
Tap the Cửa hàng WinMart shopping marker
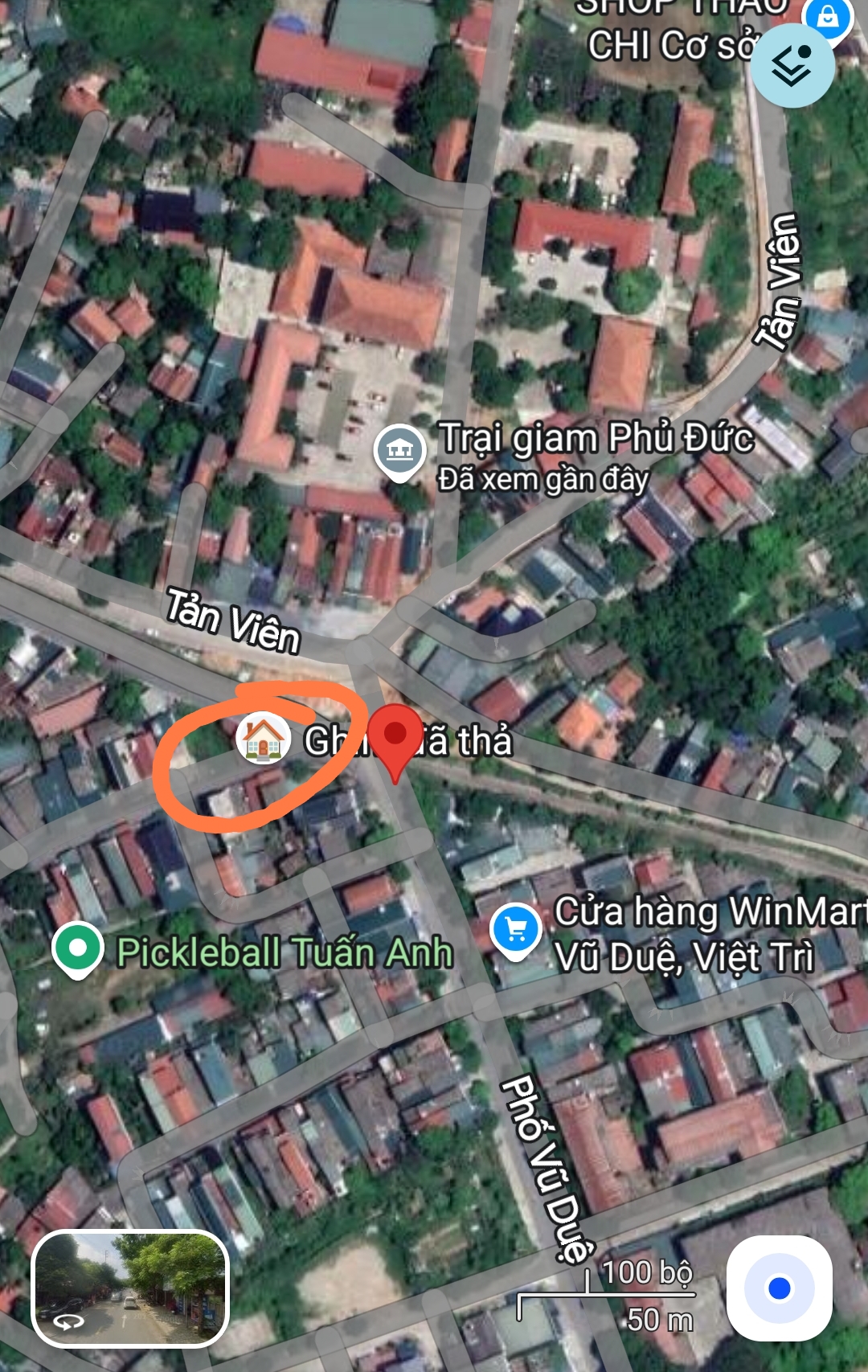click(x=516, y=931)
